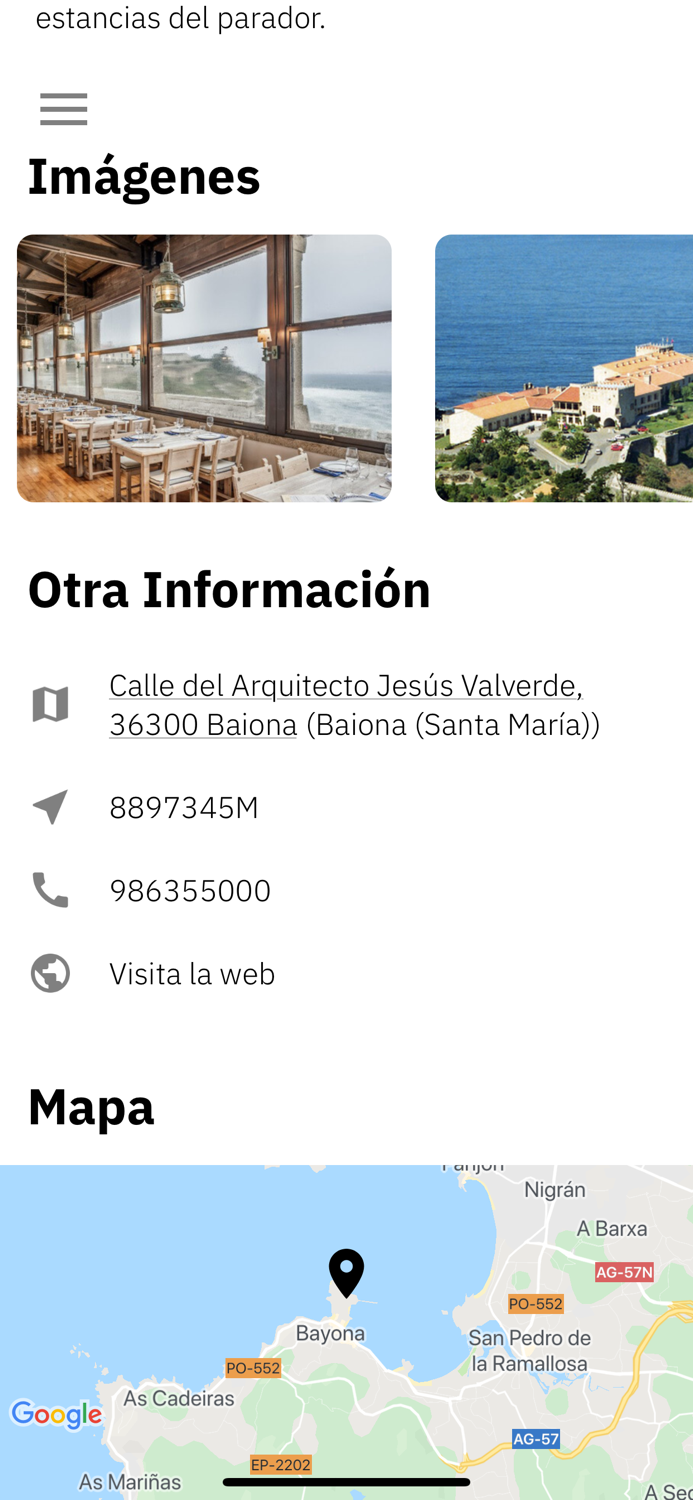The height and width of the screenshot is (1500, 693).
Task: Open the Calle del Arquitecto Jesús Valverde address link
Action: [x=346, y=705]
